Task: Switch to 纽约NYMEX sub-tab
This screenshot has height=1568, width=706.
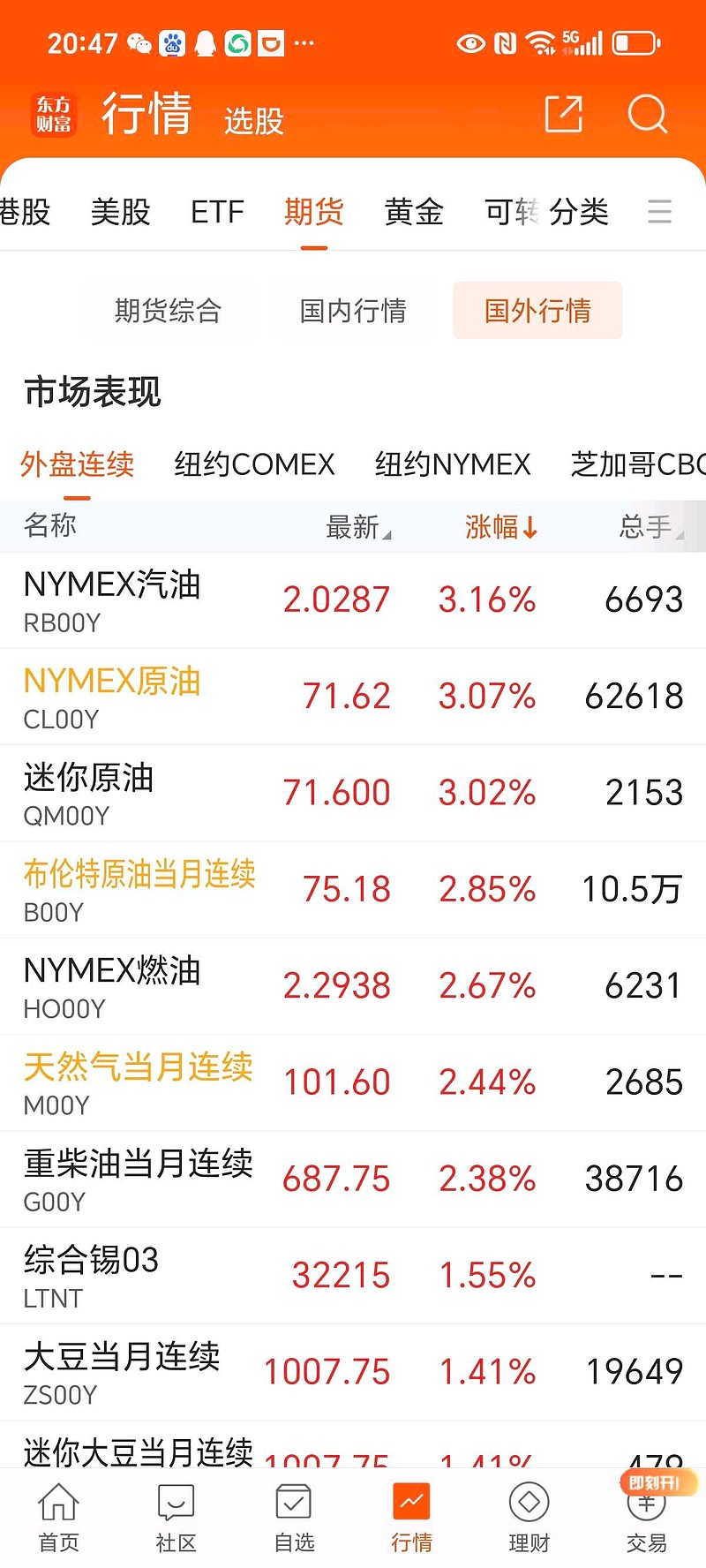Action: point(453,464)
